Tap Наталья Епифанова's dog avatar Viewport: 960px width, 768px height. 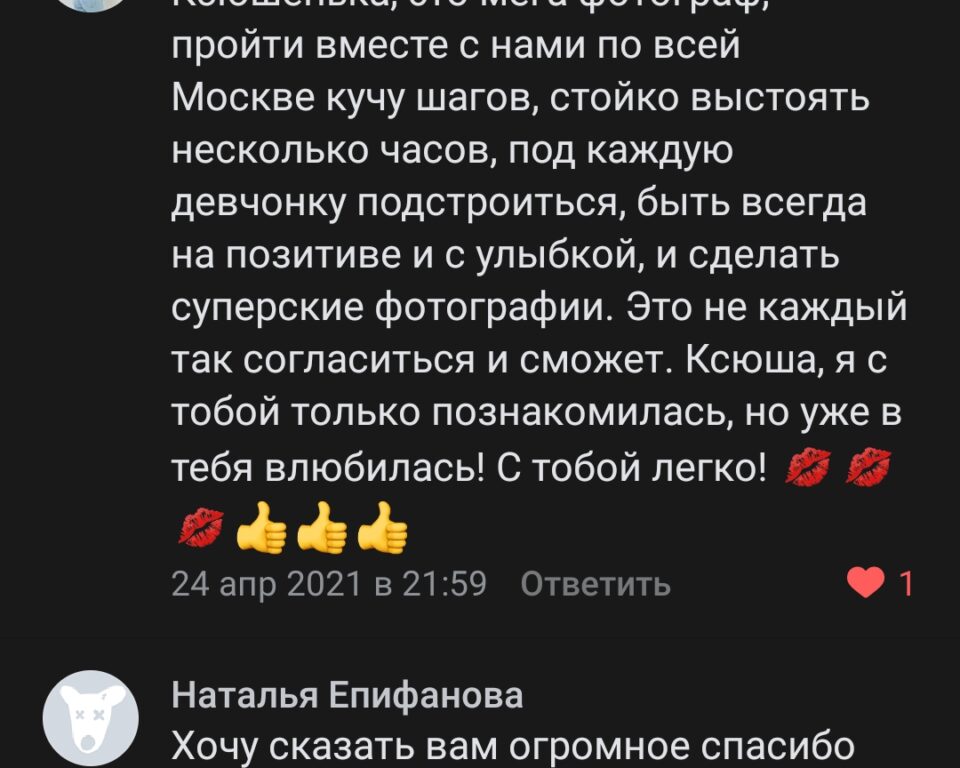click(91, 717)
